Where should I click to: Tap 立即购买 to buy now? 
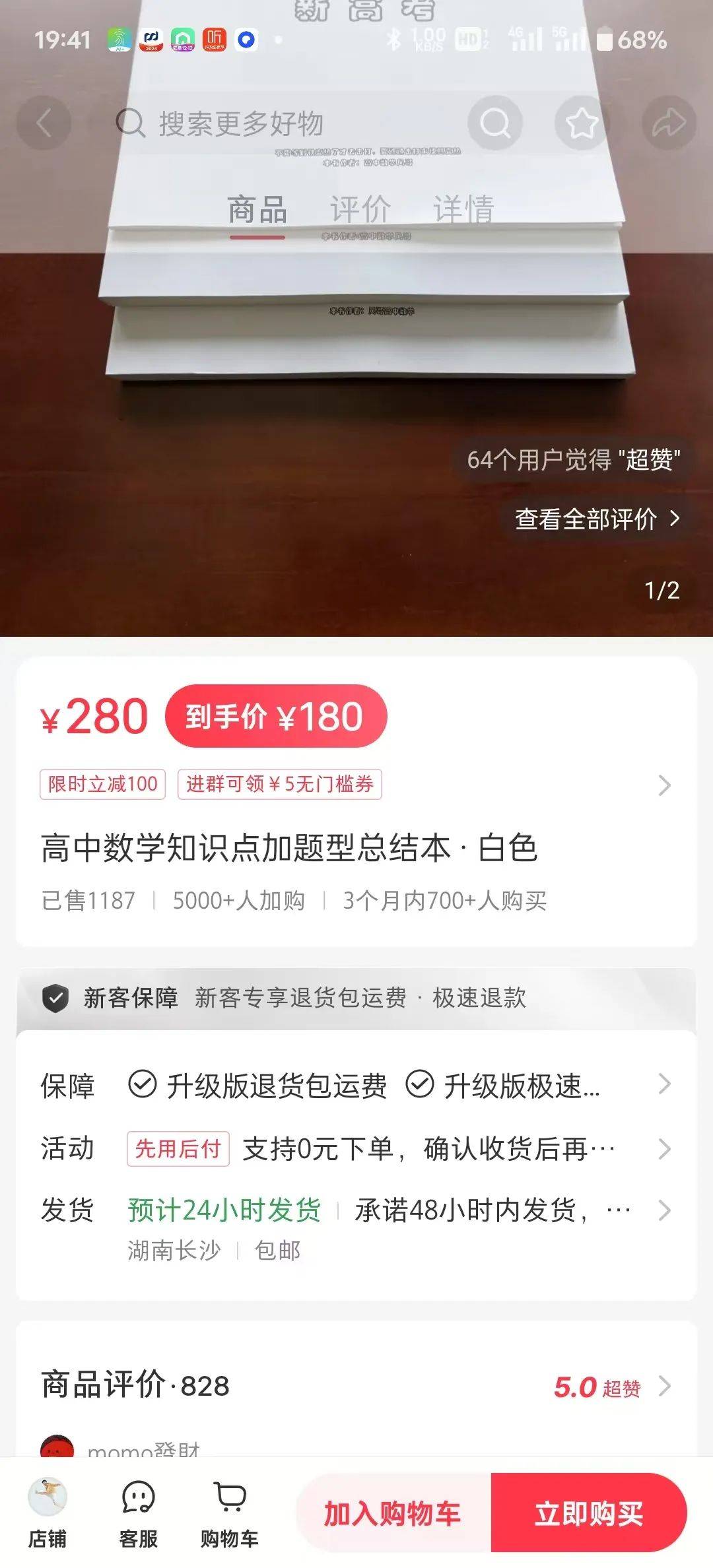(588, 1514)
